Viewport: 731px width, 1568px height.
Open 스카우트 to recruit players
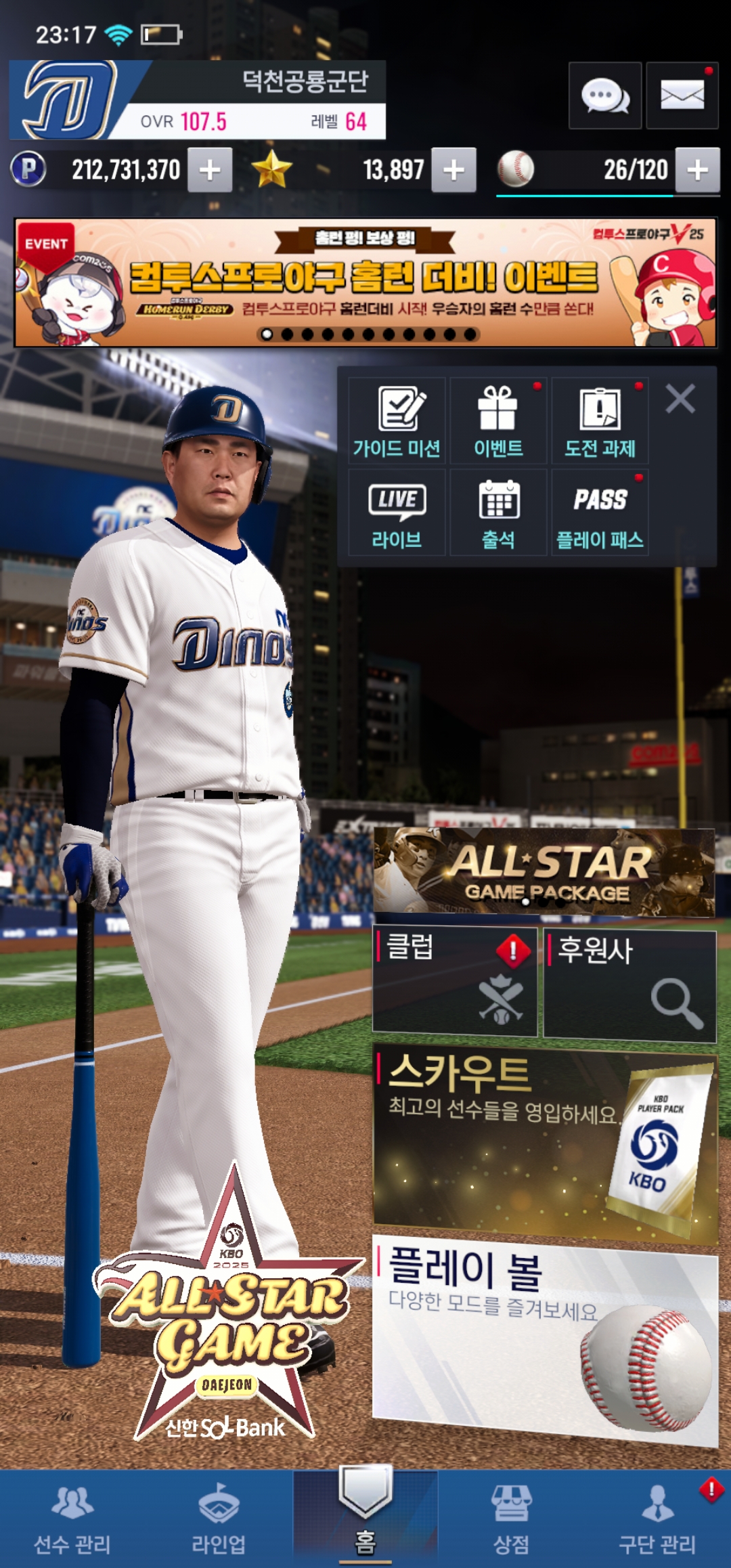(x=544, y=1144)
